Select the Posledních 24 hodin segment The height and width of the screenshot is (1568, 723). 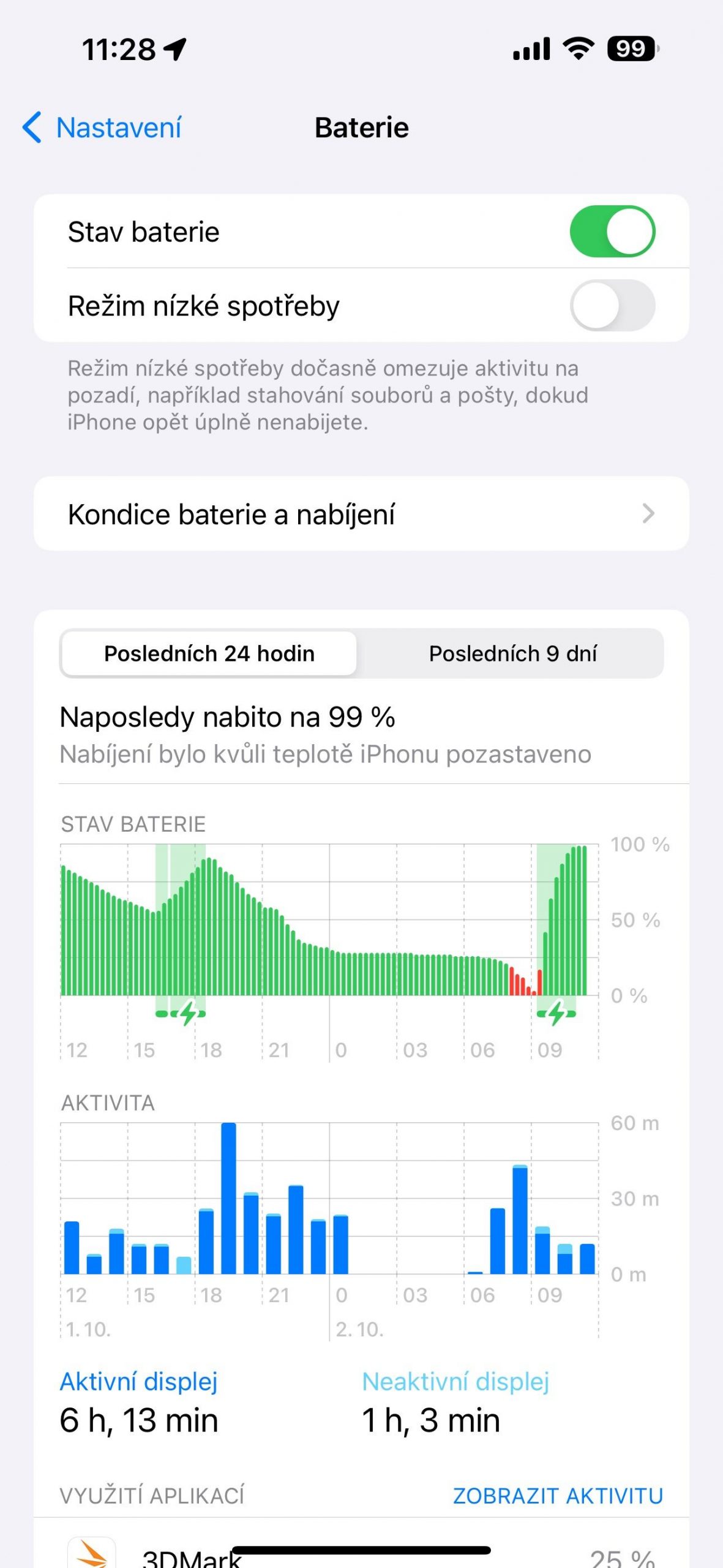pyautogui.click(x=209, y=654)
